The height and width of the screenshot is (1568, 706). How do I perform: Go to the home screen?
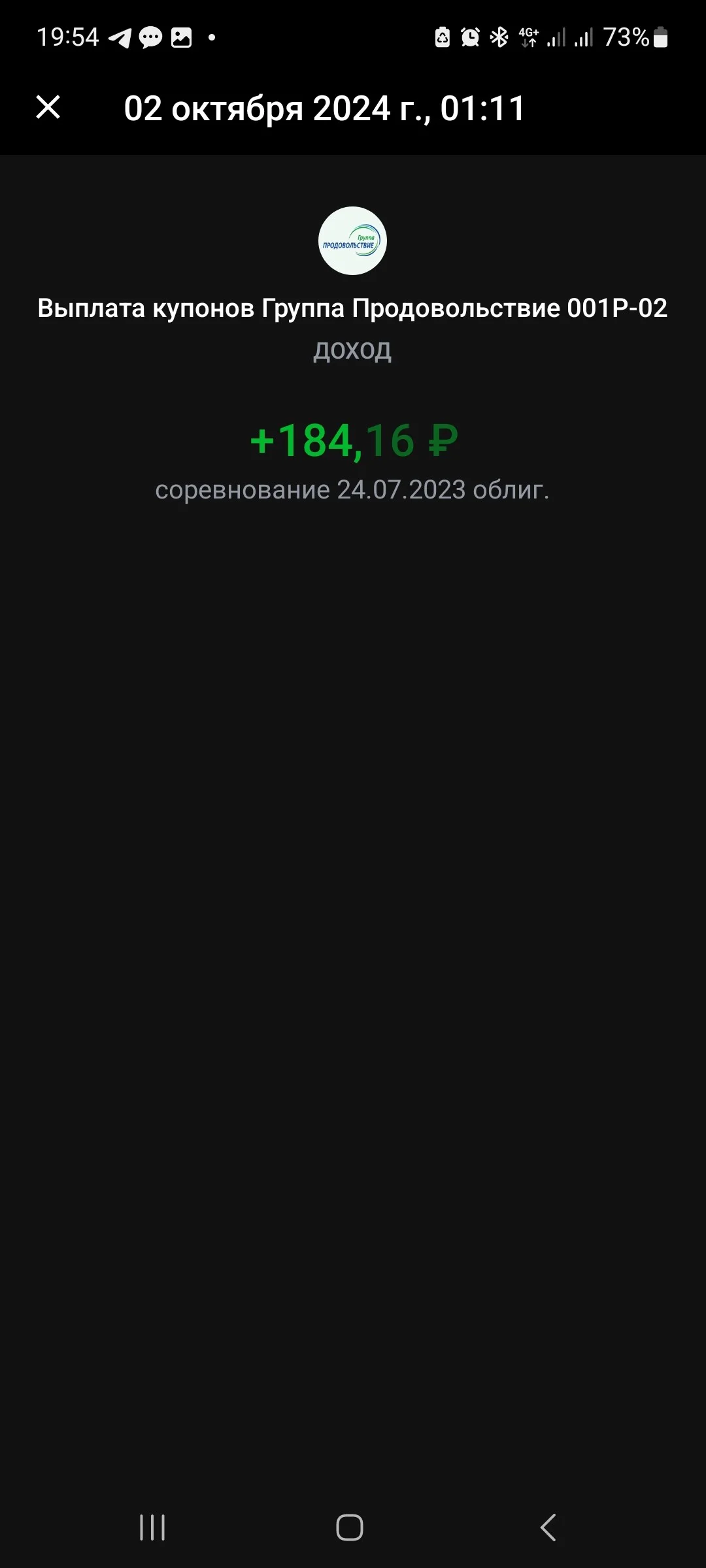point(350,1527)
